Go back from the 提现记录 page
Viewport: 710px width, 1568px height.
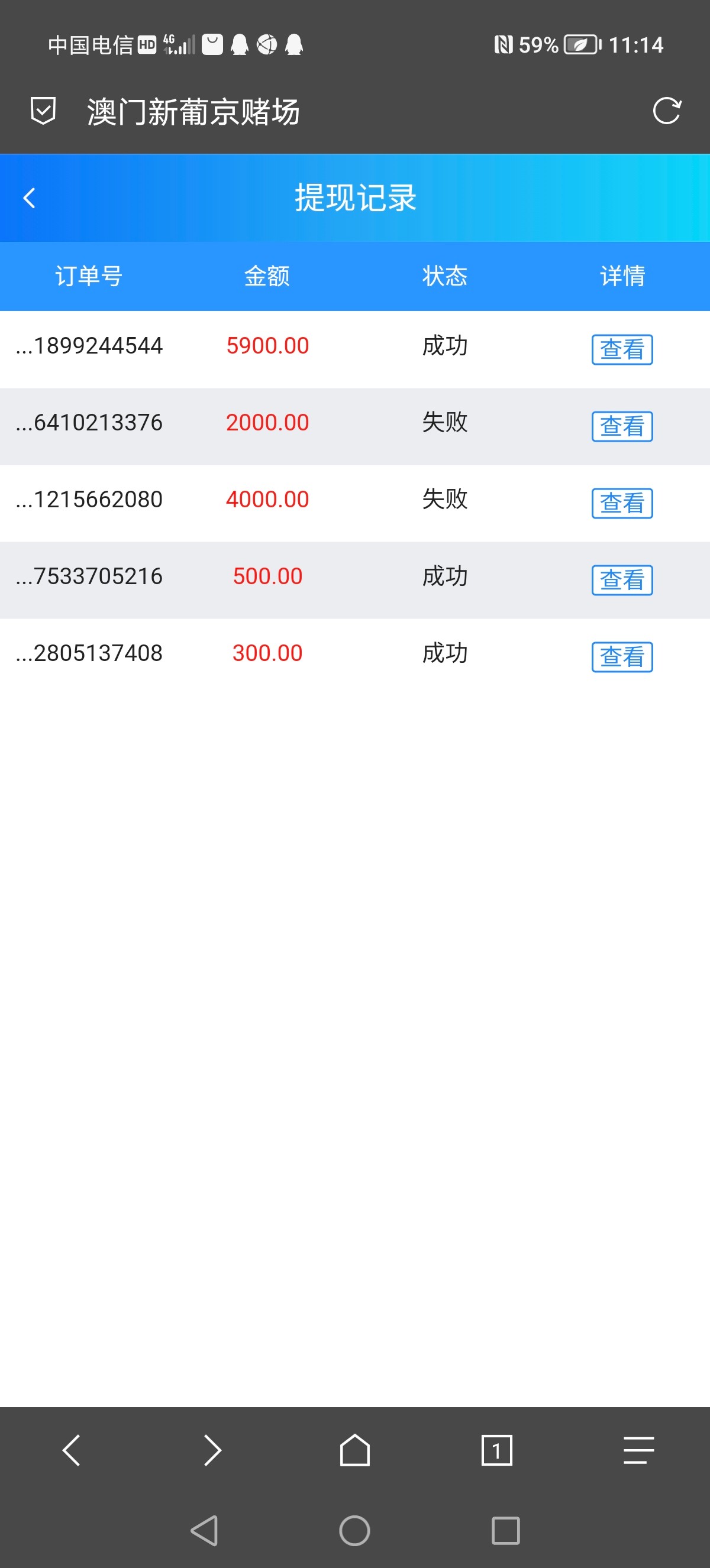click(x=29, y=198)
